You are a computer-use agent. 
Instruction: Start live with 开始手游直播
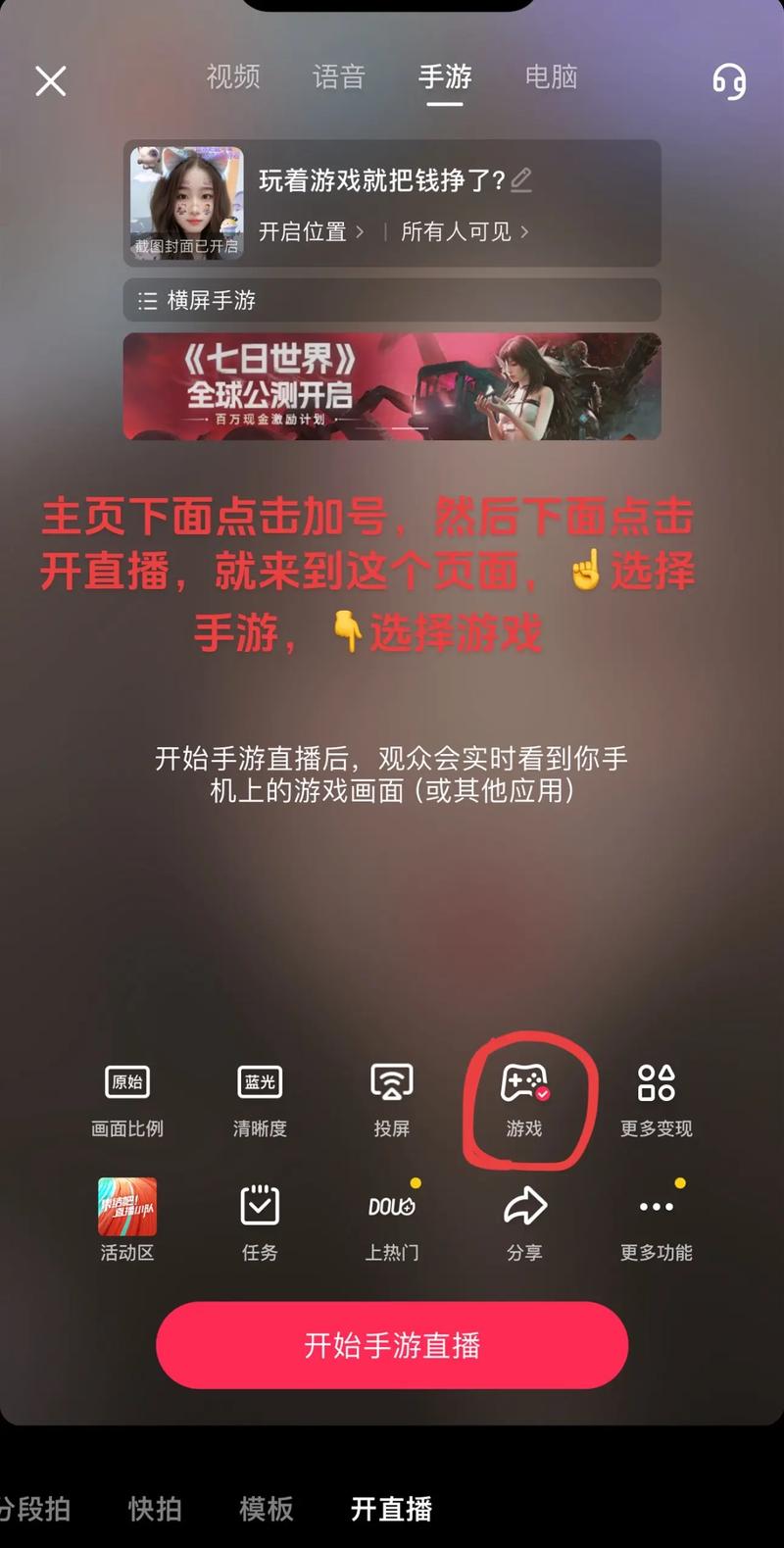[392, 1345]
